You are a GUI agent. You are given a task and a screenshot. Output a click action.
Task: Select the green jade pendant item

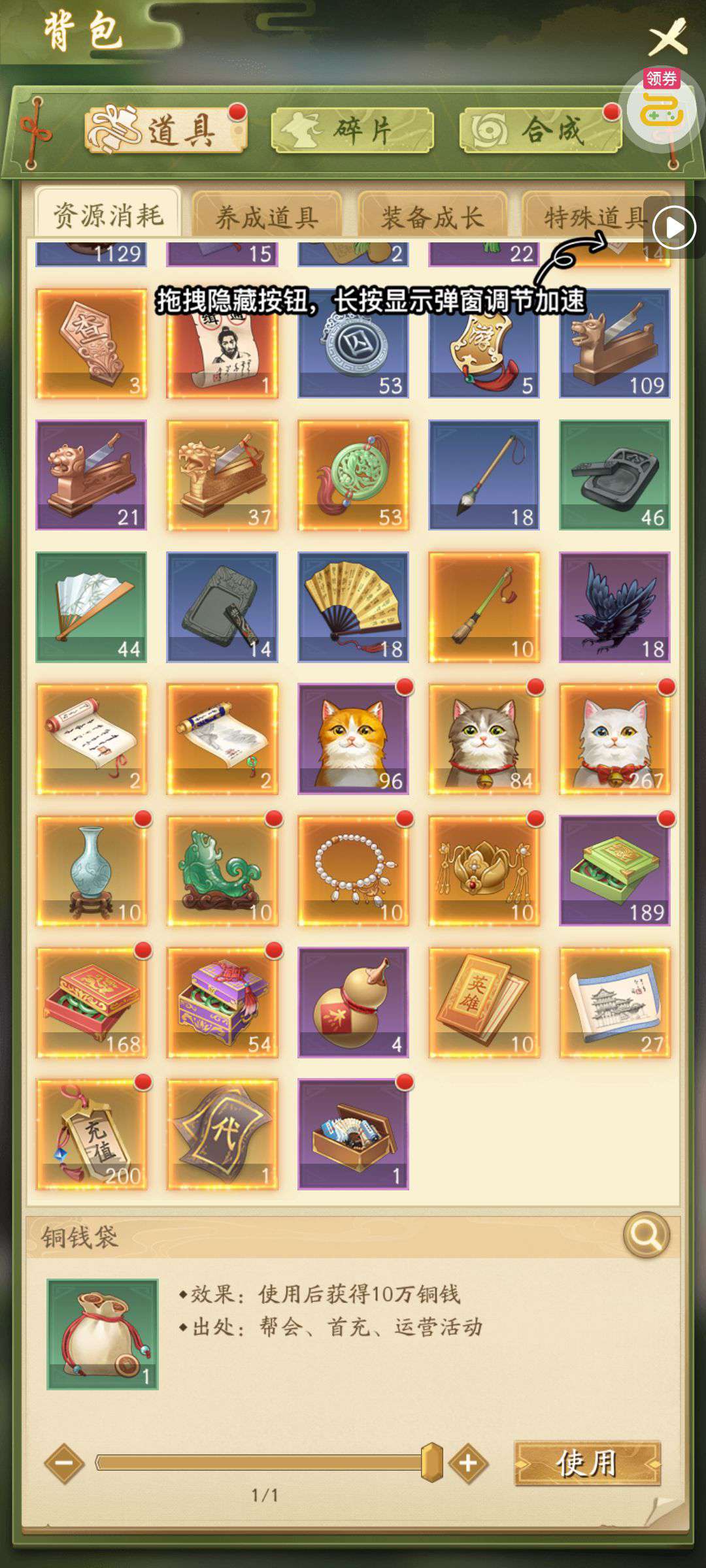(x=353, y=475)
